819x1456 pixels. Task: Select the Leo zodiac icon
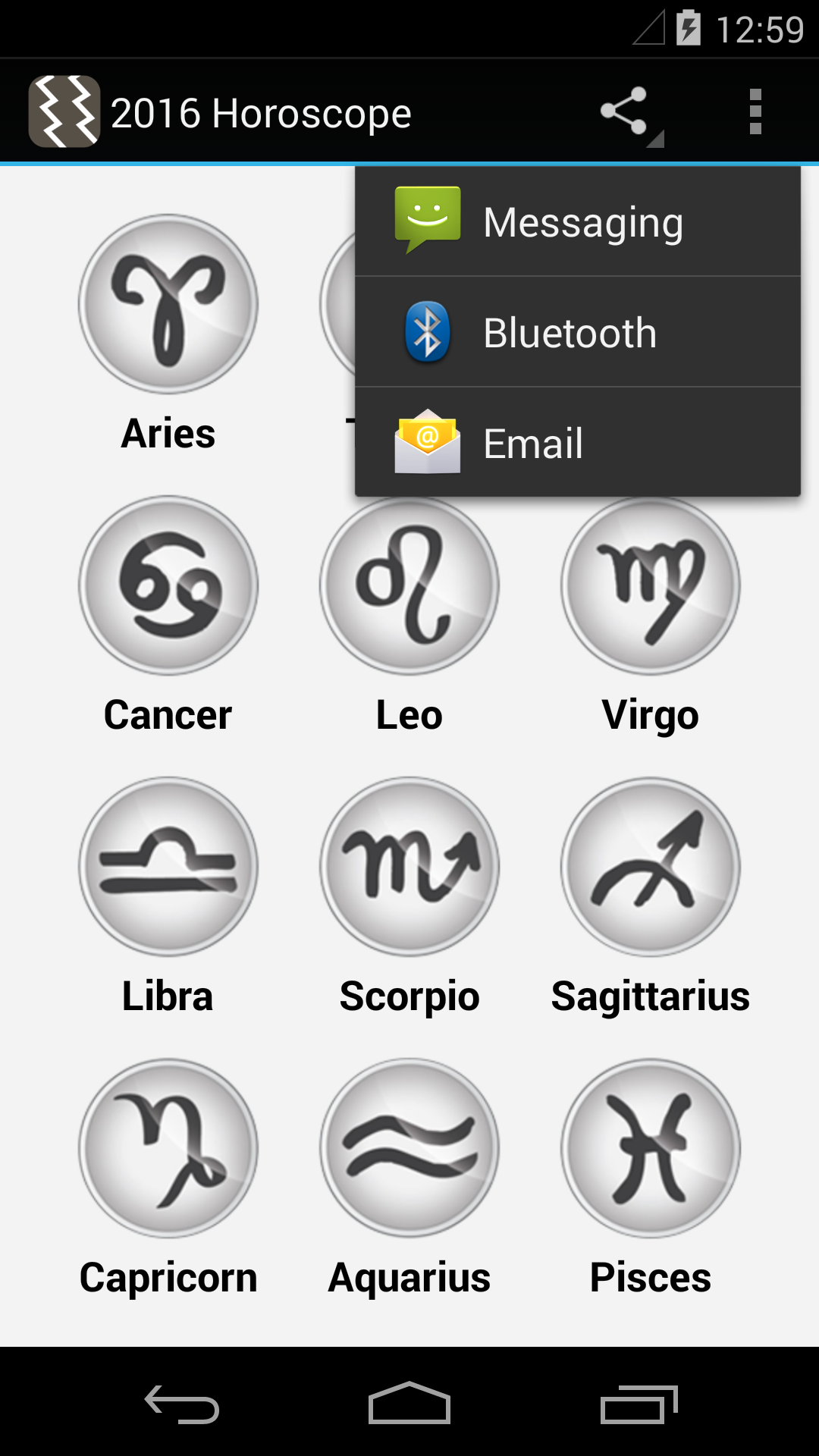click(409, 585)
